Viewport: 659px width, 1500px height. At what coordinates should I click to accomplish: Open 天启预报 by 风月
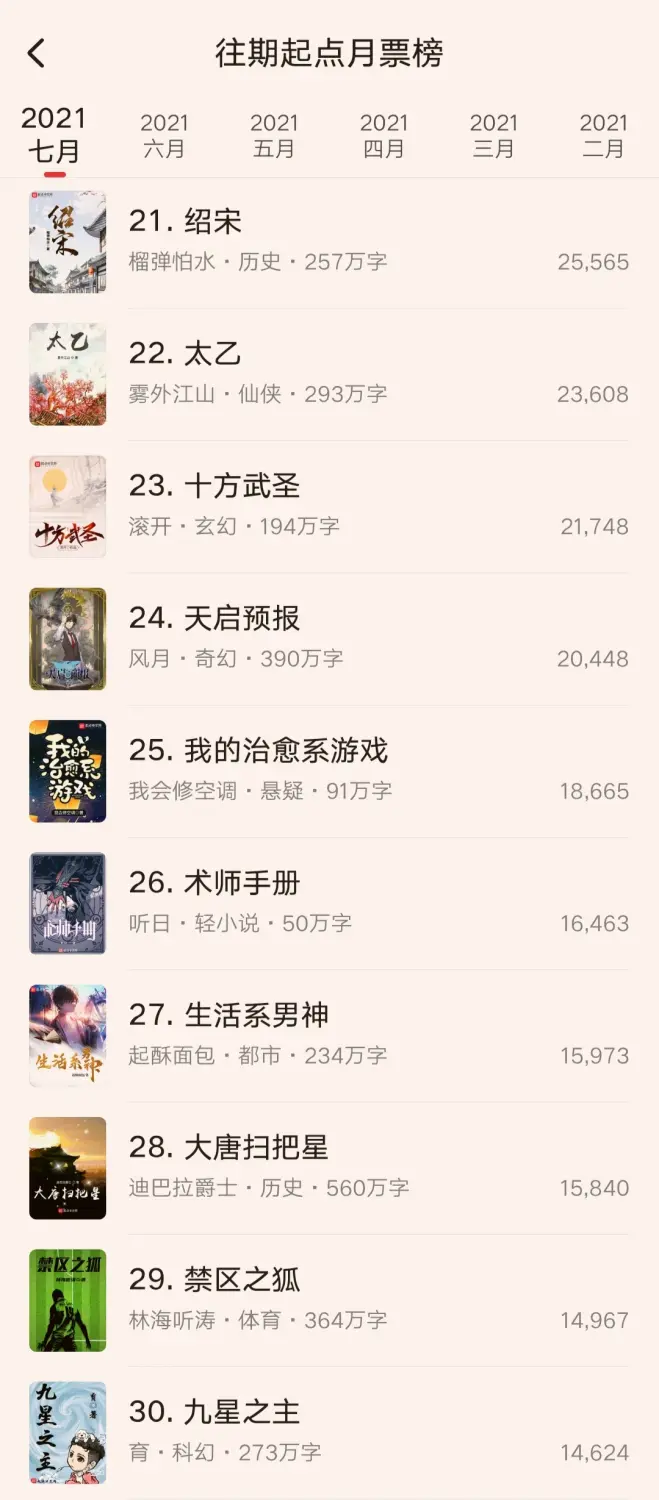click(329, 638)
